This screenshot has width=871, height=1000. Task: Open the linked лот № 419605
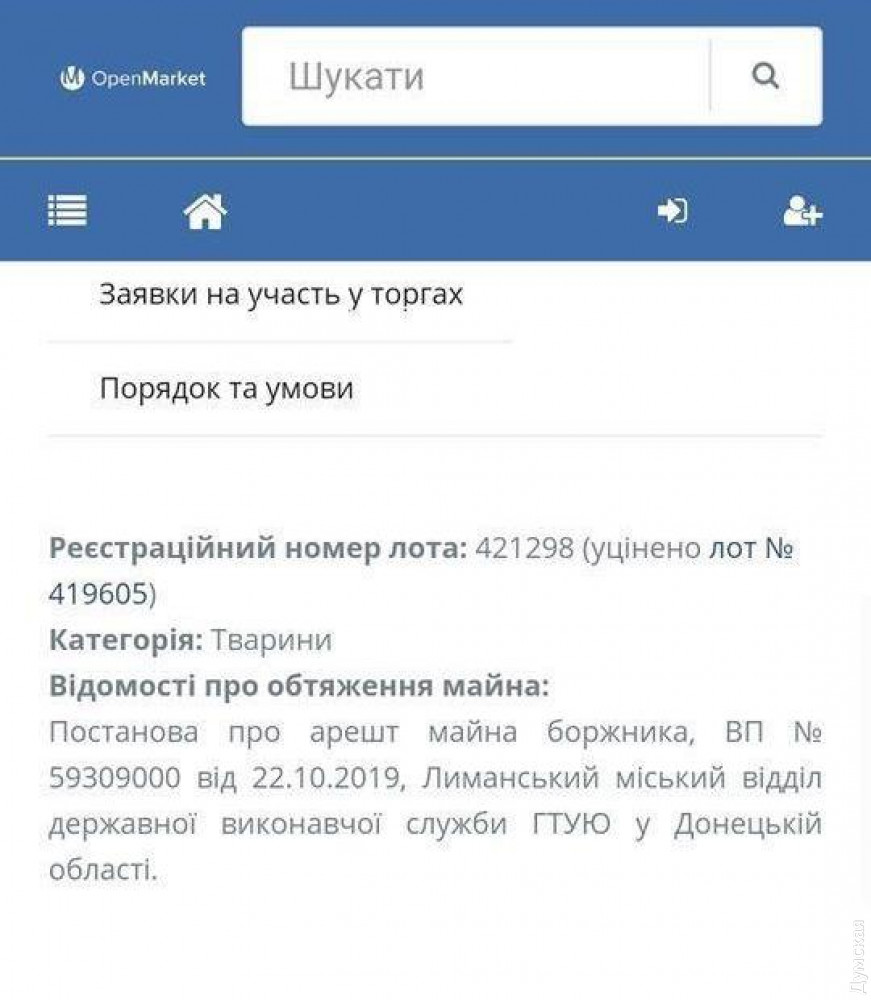[751, 549]
